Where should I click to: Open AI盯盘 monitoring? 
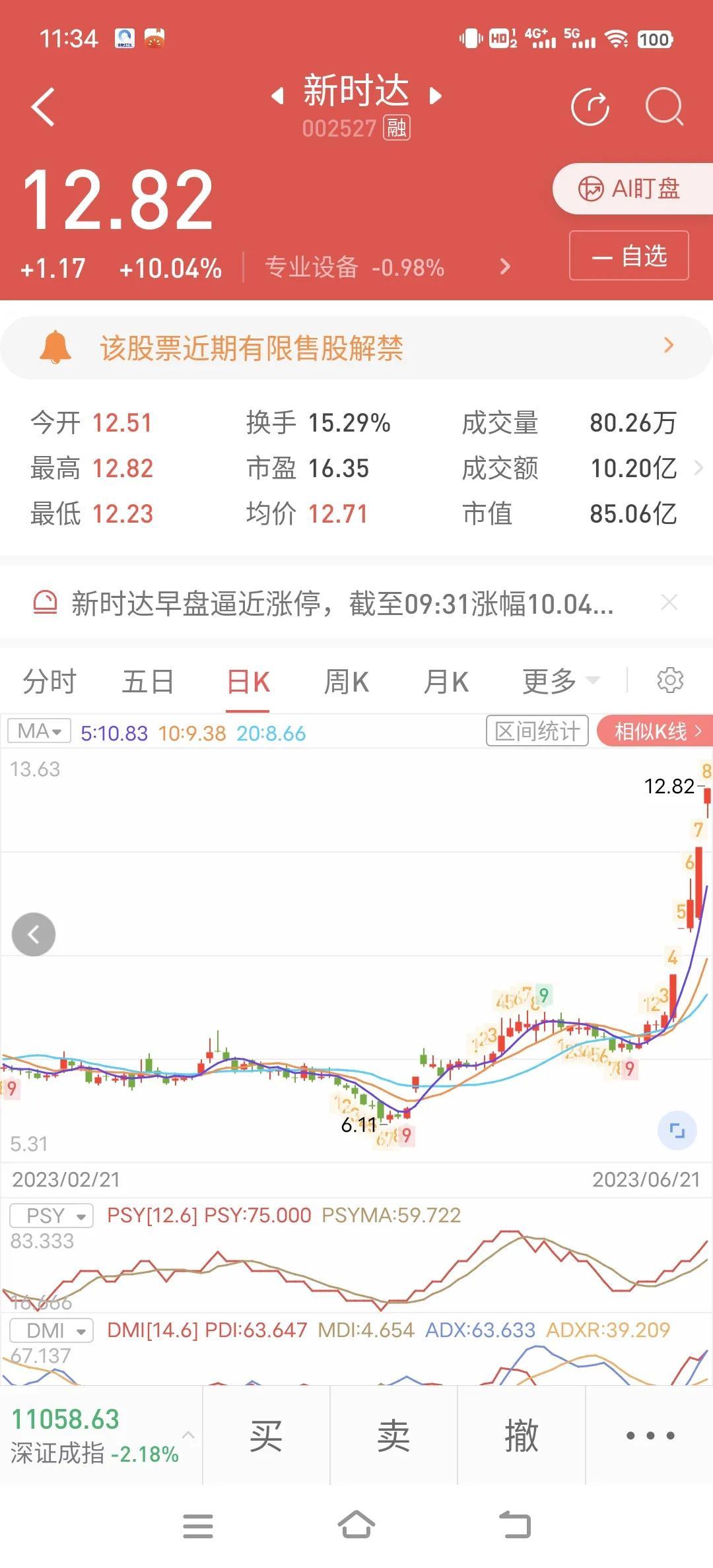[x=632, y=189]
